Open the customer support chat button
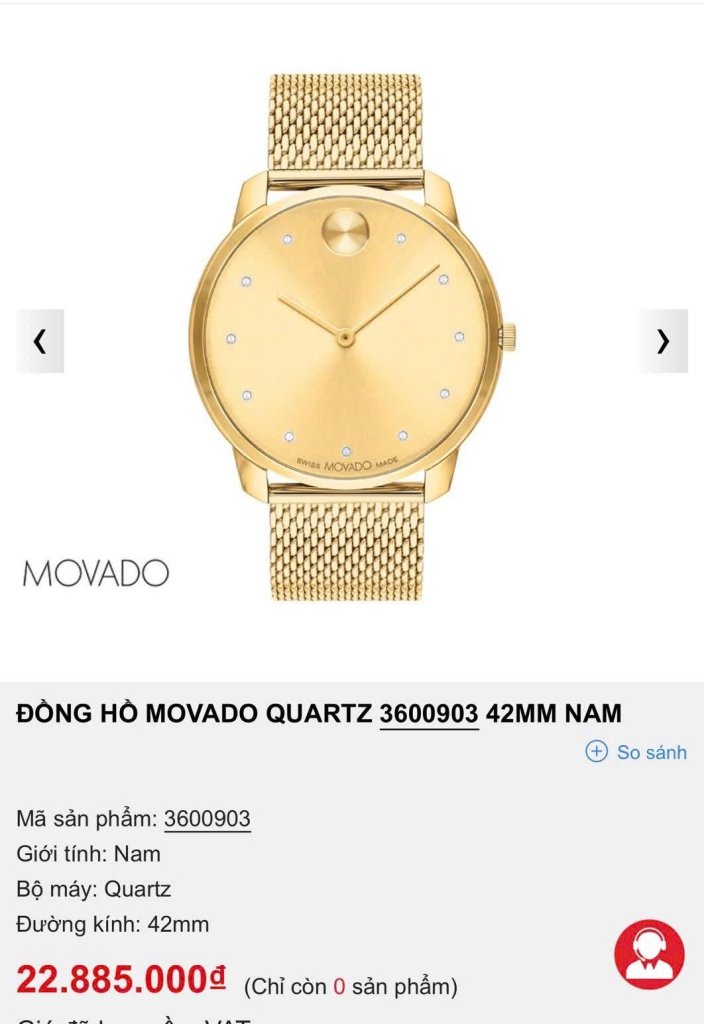The height and width of the screenshot is (1024, 704). tap(649, 954)
